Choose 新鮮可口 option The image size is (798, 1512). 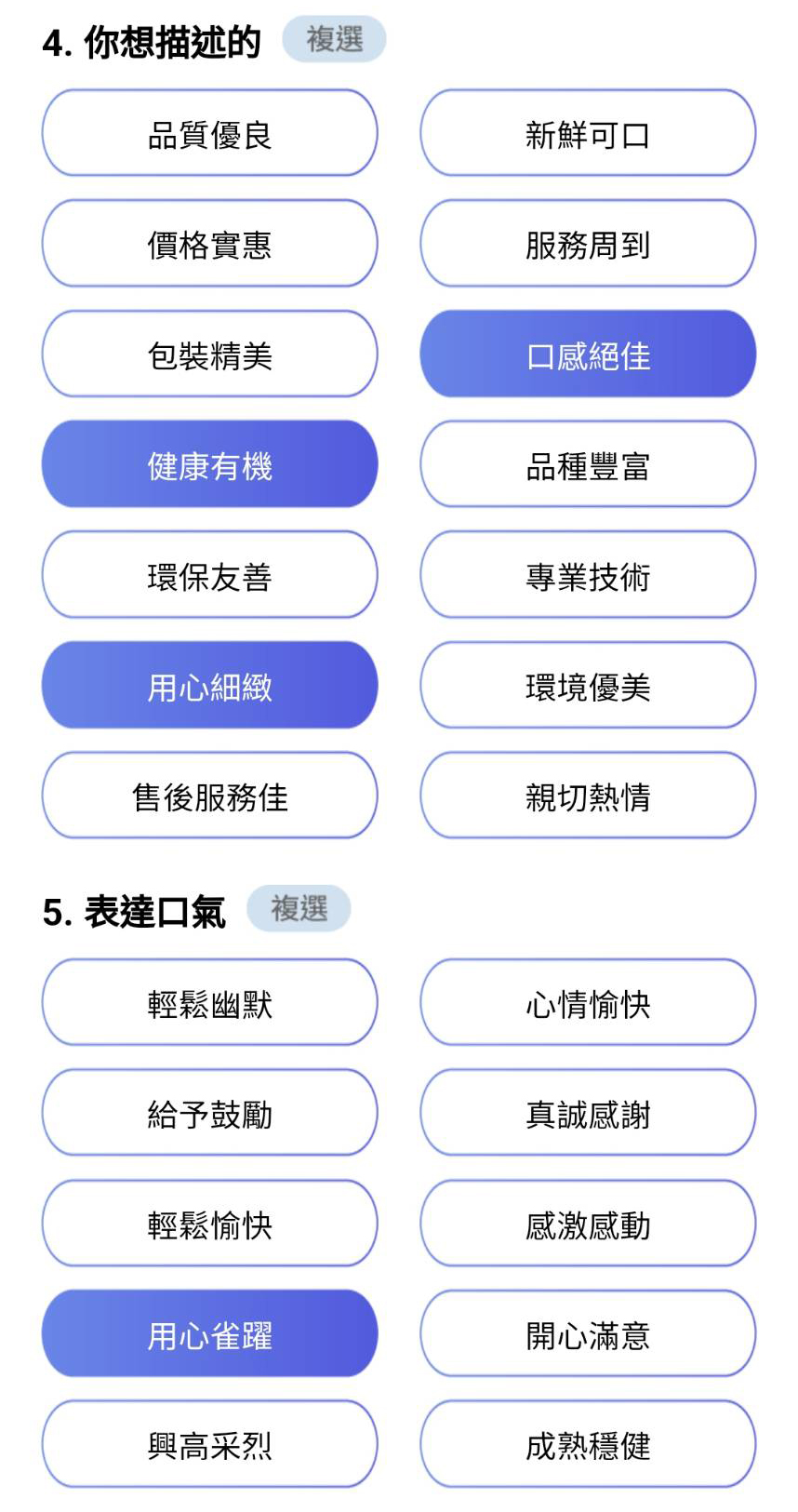coord(588,133)
